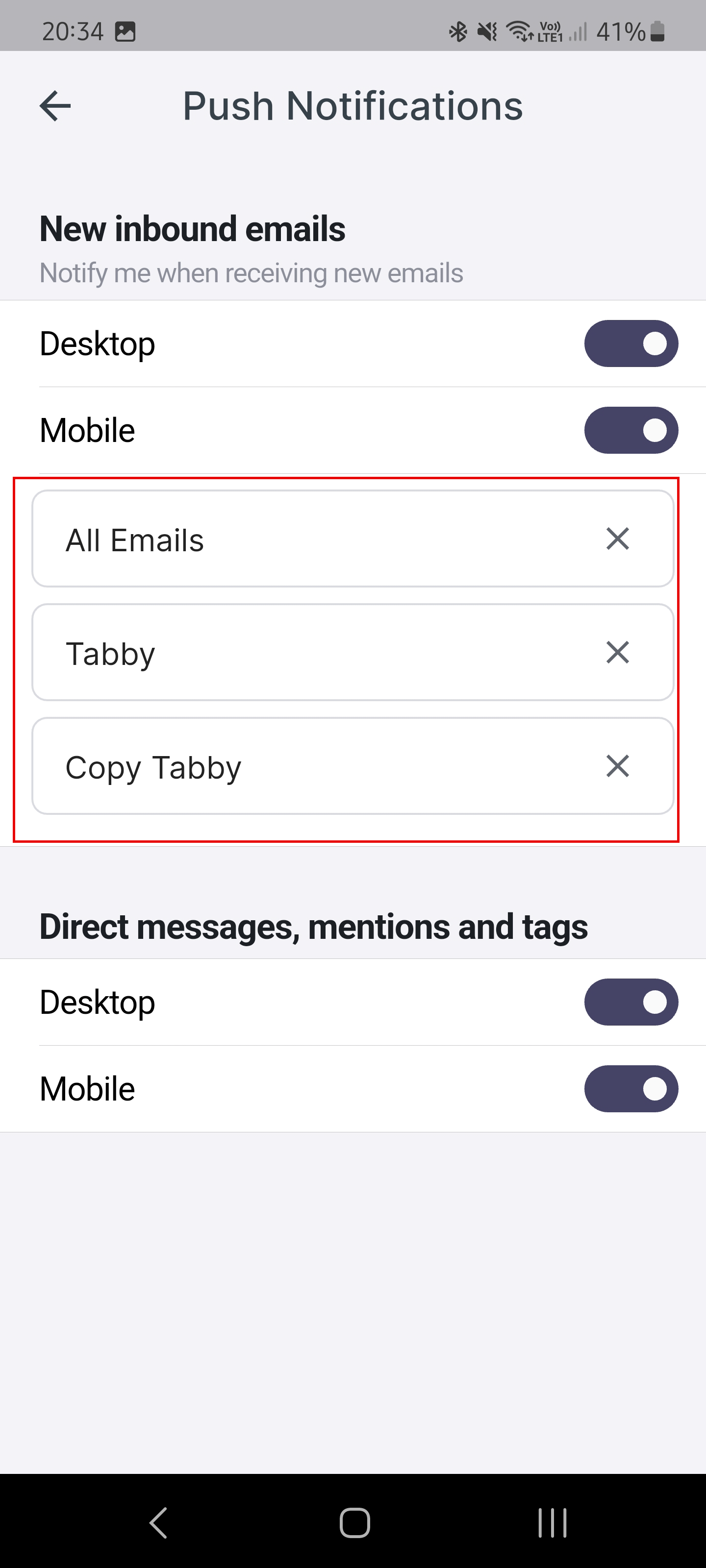This screenshot has height=1568, width=706.
Task: Remove the Copy Tabby entry
Action: pyautogui.click(x=617, y=766)
